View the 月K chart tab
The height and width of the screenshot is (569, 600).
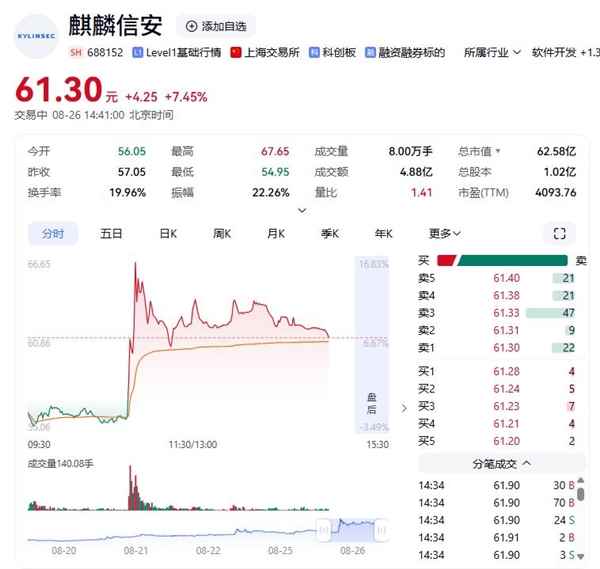[x=276, y=234]
